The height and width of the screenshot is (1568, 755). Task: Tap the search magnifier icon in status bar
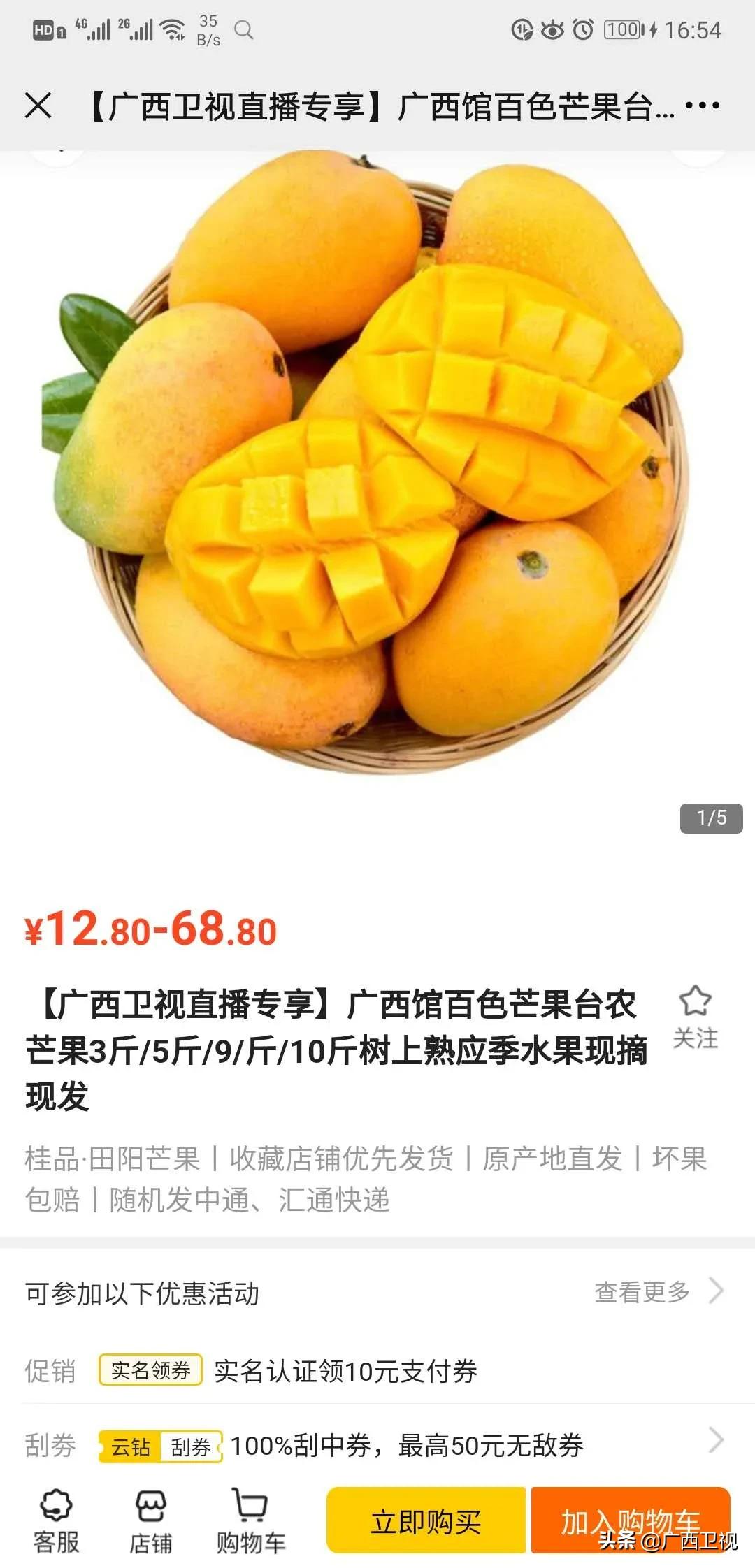243,31
